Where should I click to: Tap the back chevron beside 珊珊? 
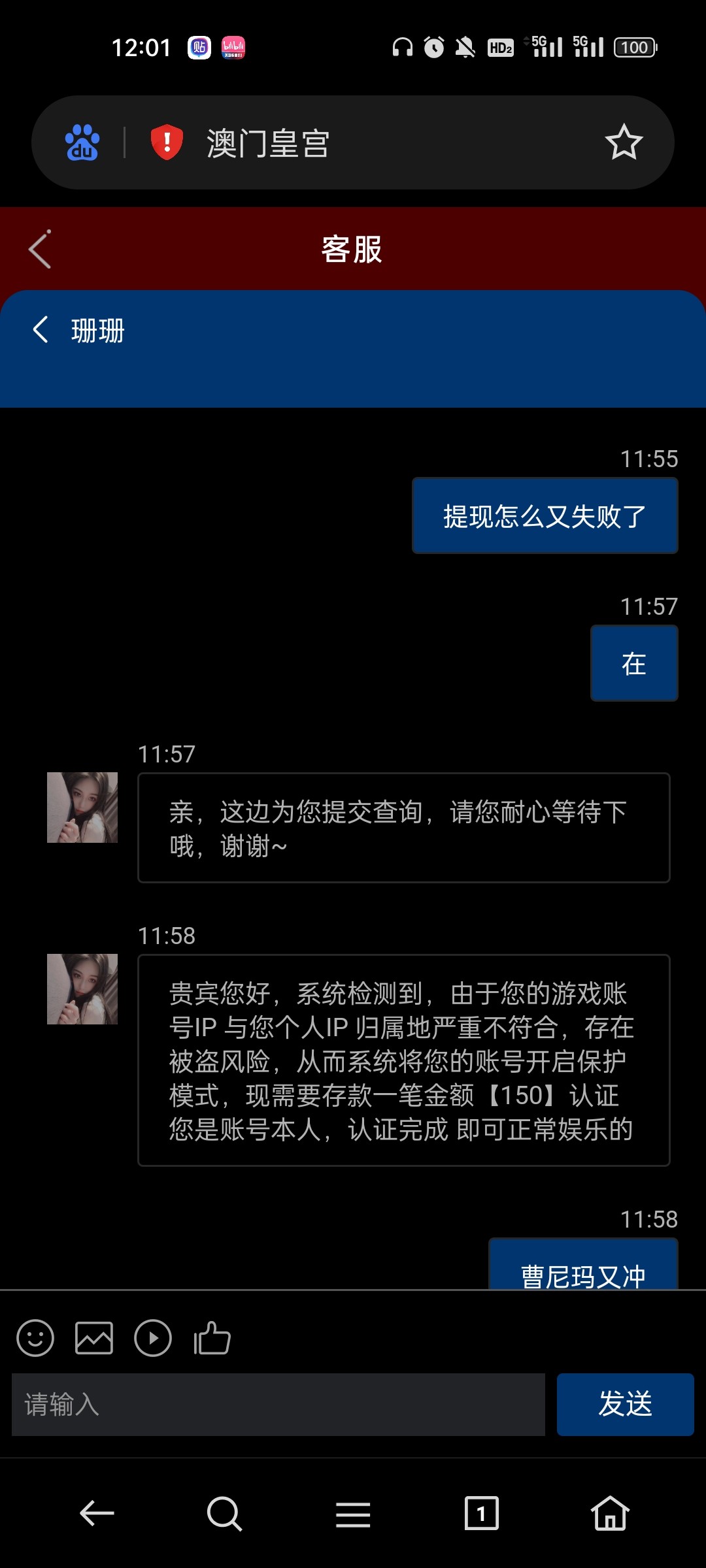click(41, 329)
